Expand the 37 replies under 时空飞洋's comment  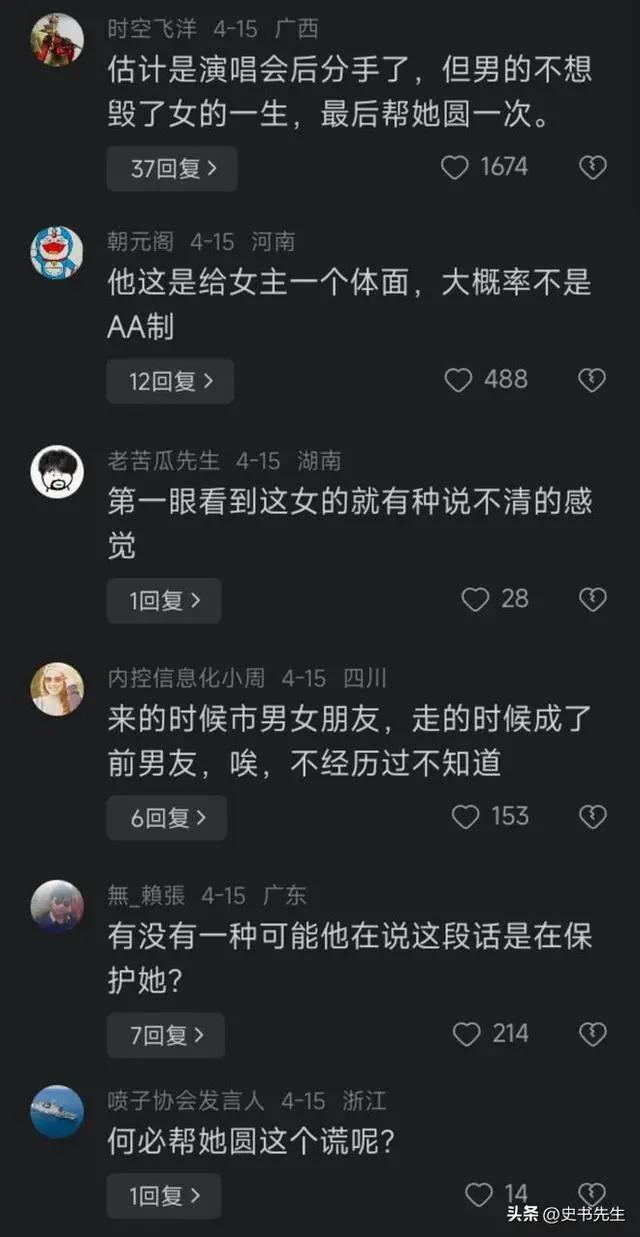pos(172,168)
